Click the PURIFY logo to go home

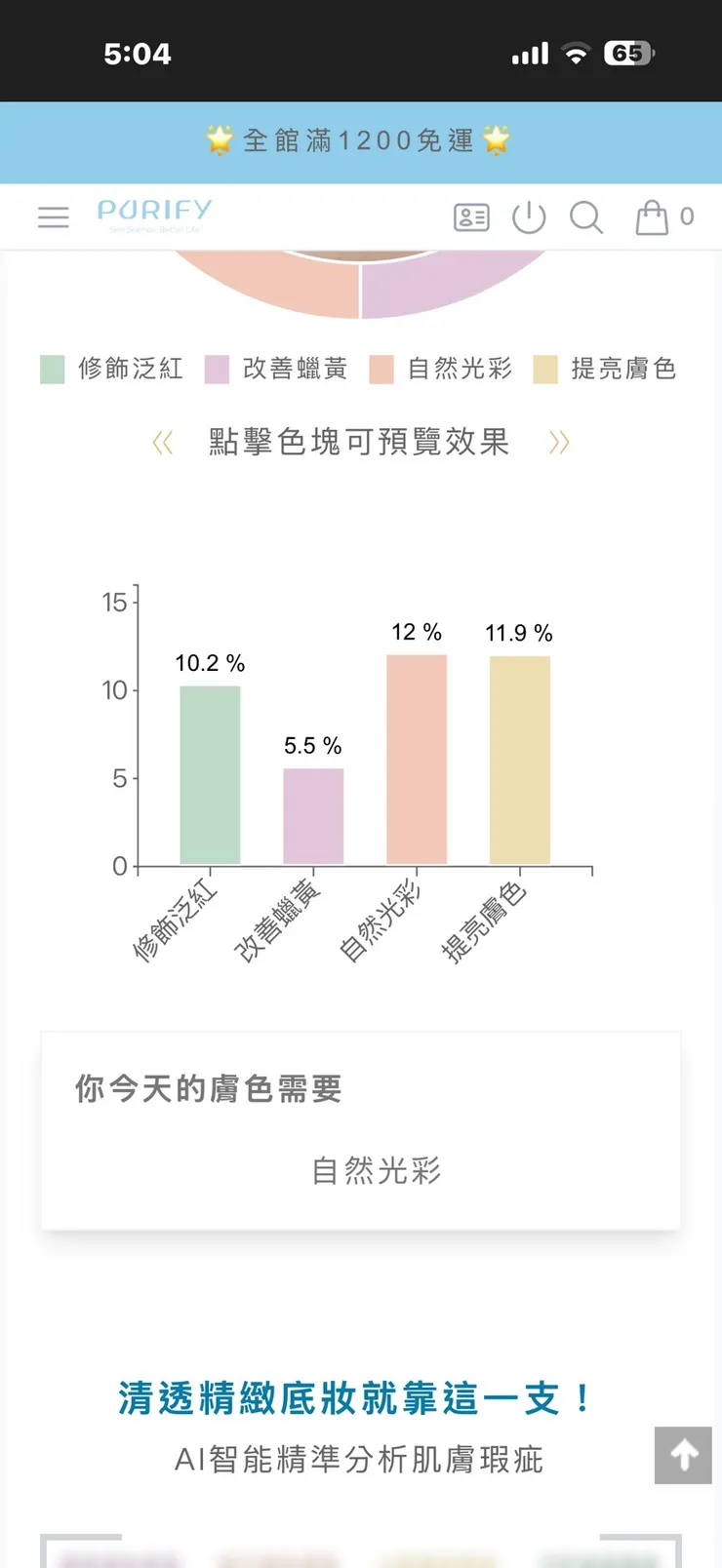click(156, 215)
